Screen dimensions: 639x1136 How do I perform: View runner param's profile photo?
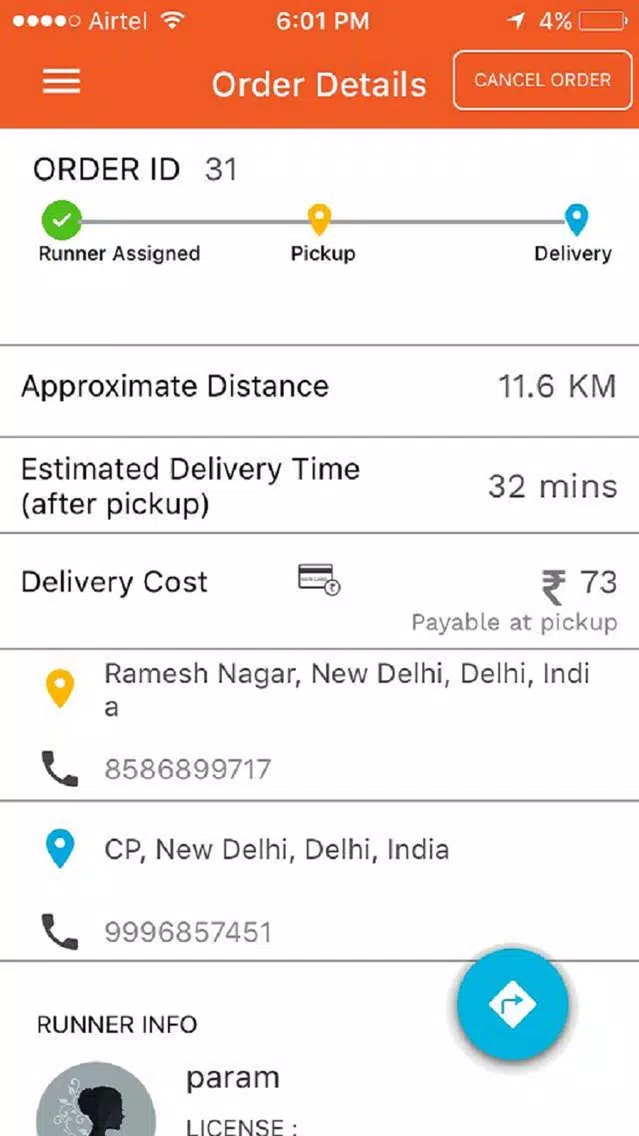[96, 1102]
